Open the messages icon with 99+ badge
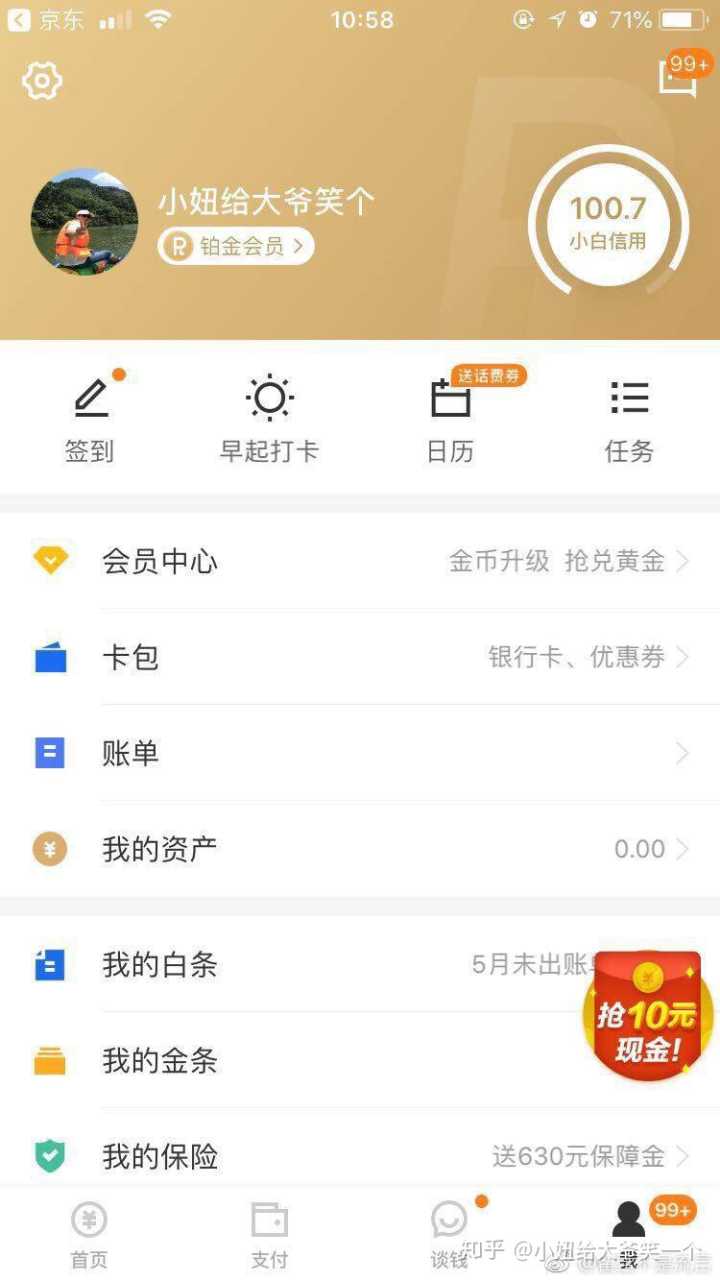The height and width of the screenshot is (1281, 720). (x=679, y=78)
